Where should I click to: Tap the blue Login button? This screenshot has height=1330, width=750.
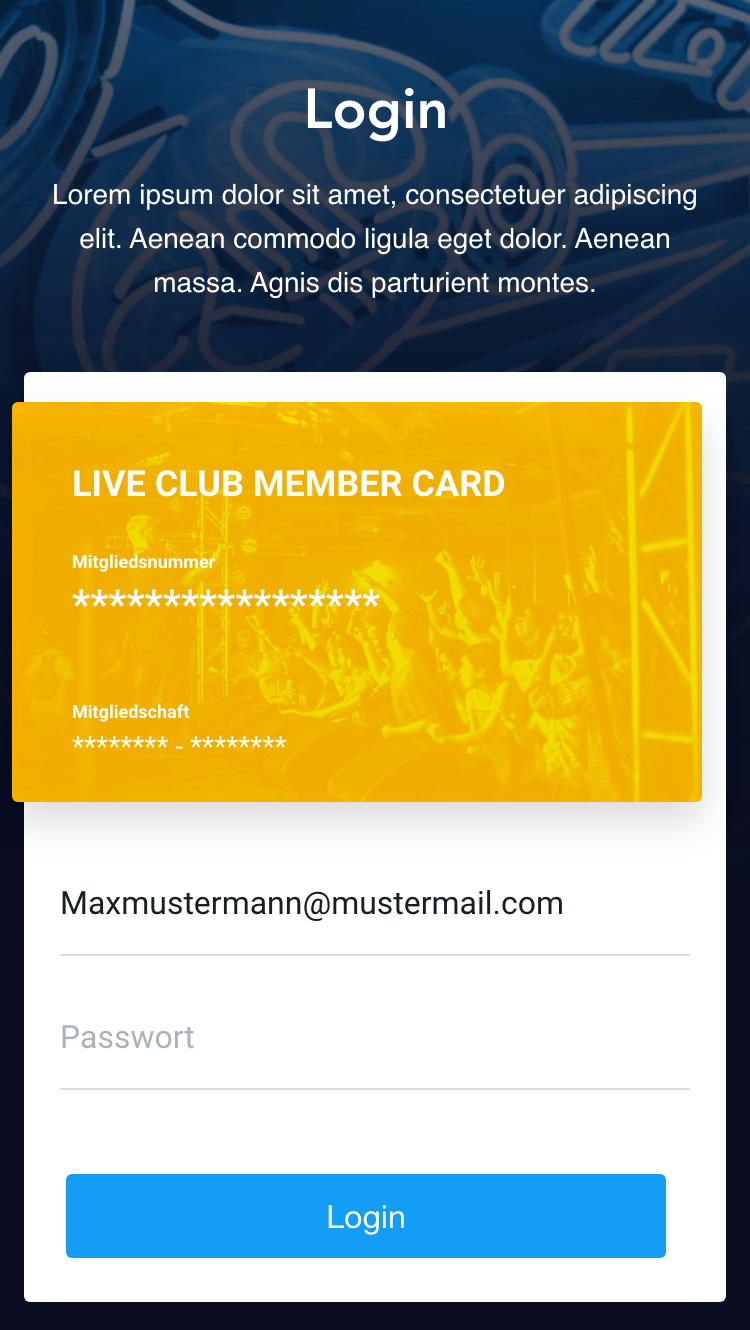366,1216
